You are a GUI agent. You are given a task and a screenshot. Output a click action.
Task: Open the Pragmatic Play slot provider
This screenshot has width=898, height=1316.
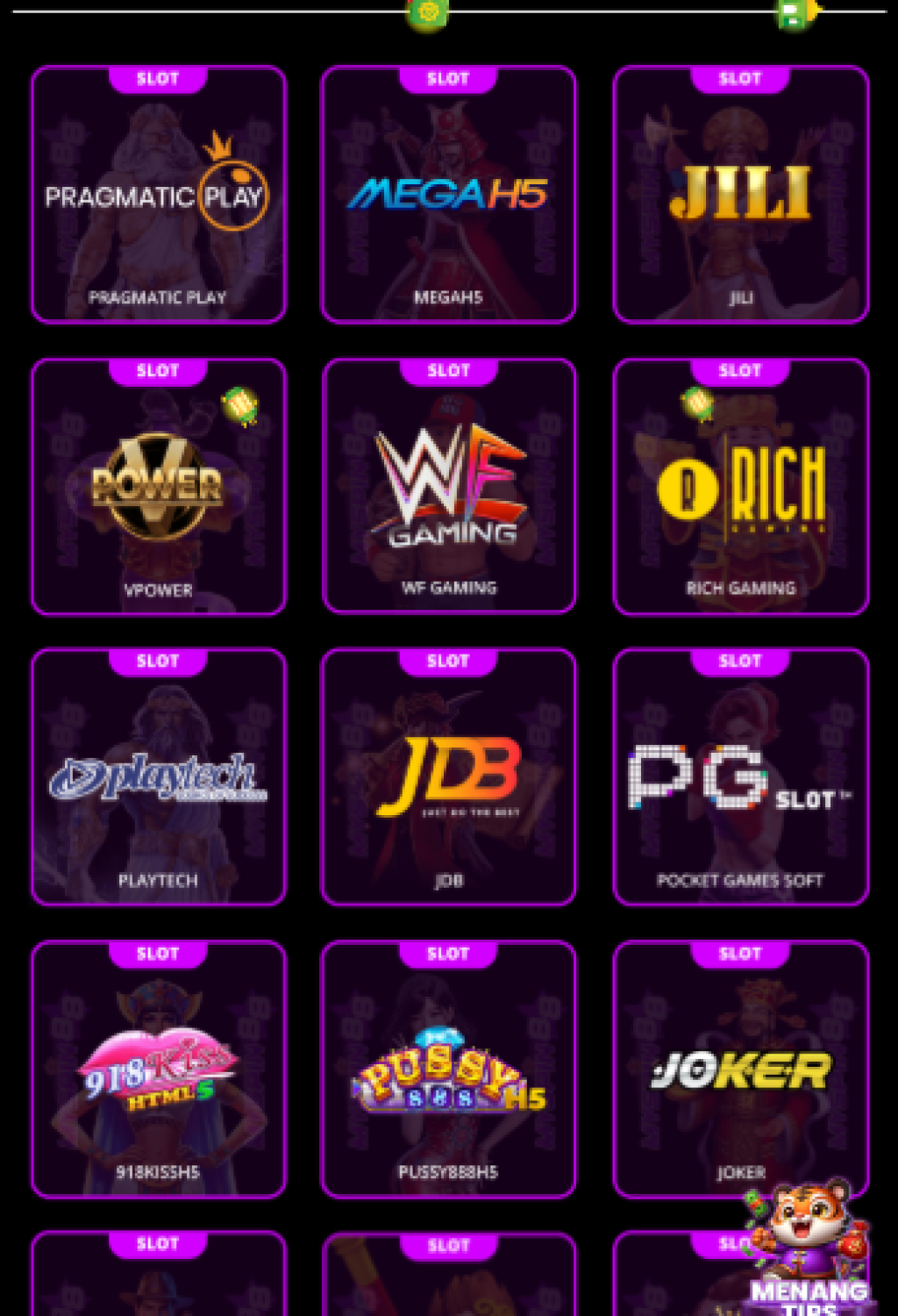click(x=158, y=195)
